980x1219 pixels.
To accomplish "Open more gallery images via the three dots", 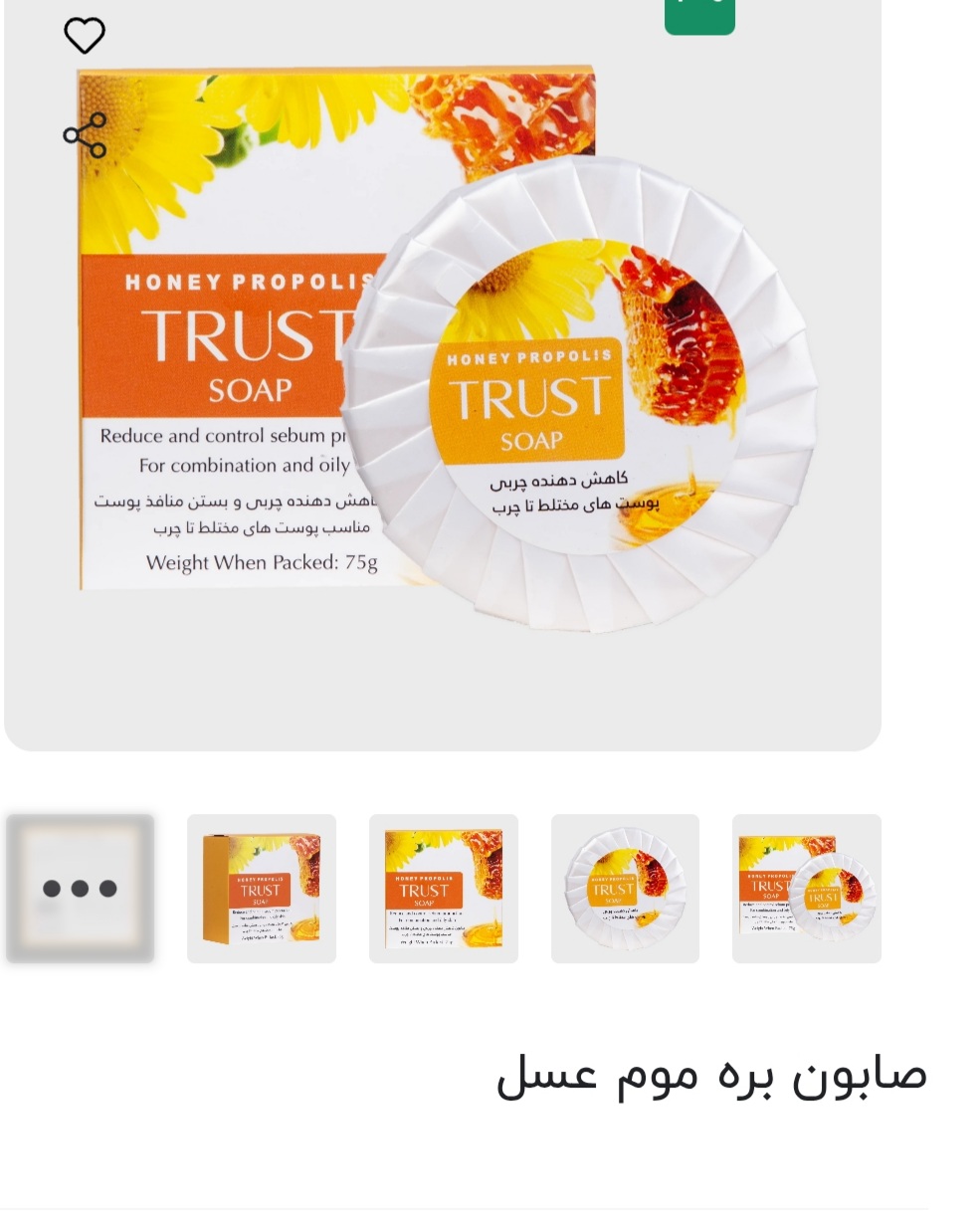I will [81, 889].
